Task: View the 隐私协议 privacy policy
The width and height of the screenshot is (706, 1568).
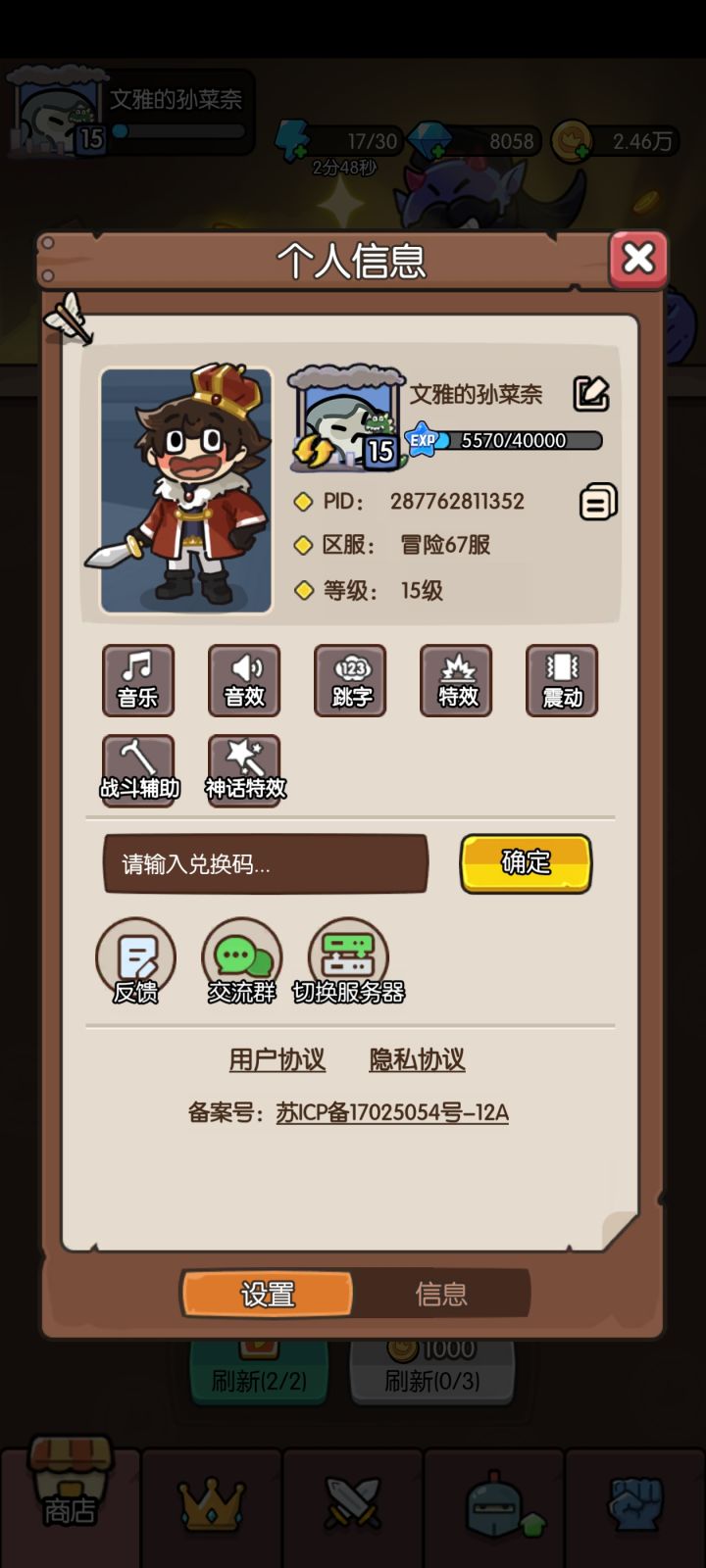Action: point(419,1059)
